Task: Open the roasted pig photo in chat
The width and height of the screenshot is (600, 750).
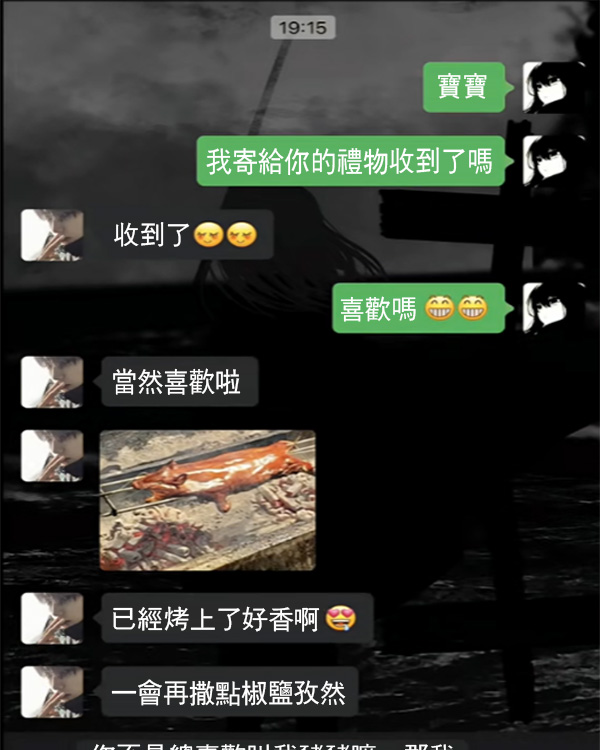Action: [208, 500]
